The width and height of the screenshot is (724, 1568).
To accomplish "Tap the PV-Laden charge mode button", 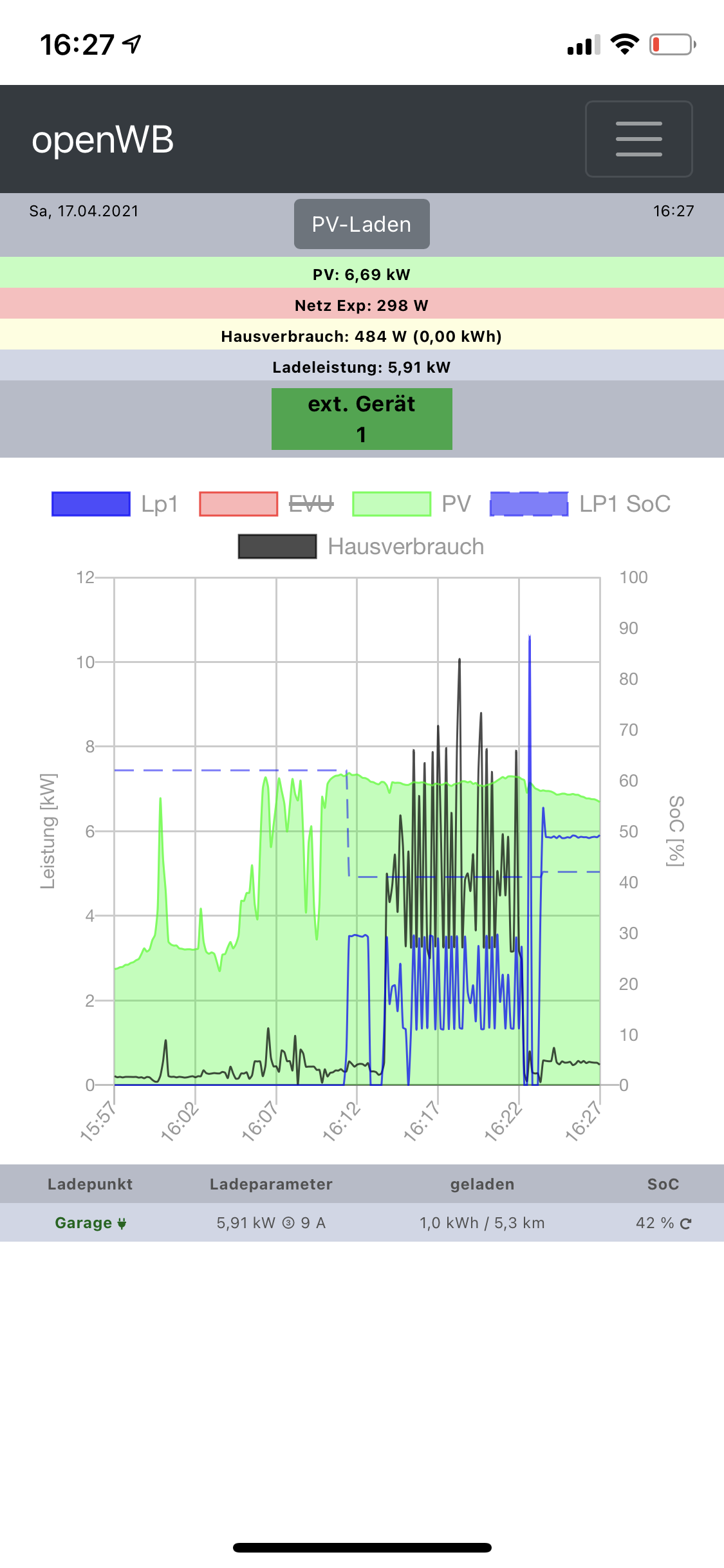I will click(x=362, y=224).
